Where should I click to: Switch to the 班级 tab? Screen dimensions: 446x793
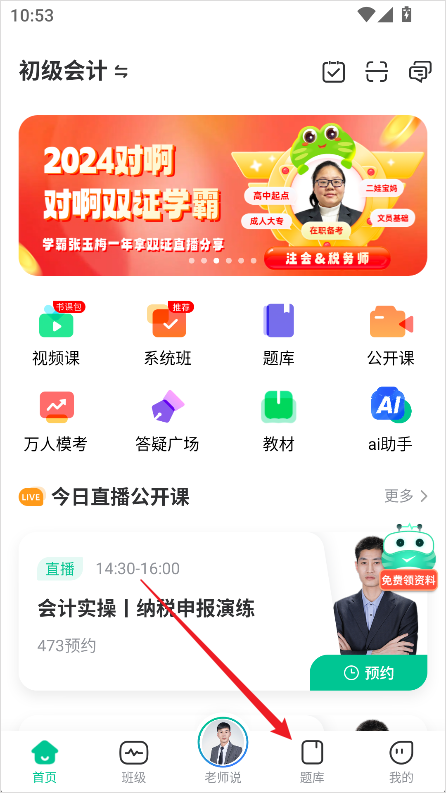tap(134, 762)
